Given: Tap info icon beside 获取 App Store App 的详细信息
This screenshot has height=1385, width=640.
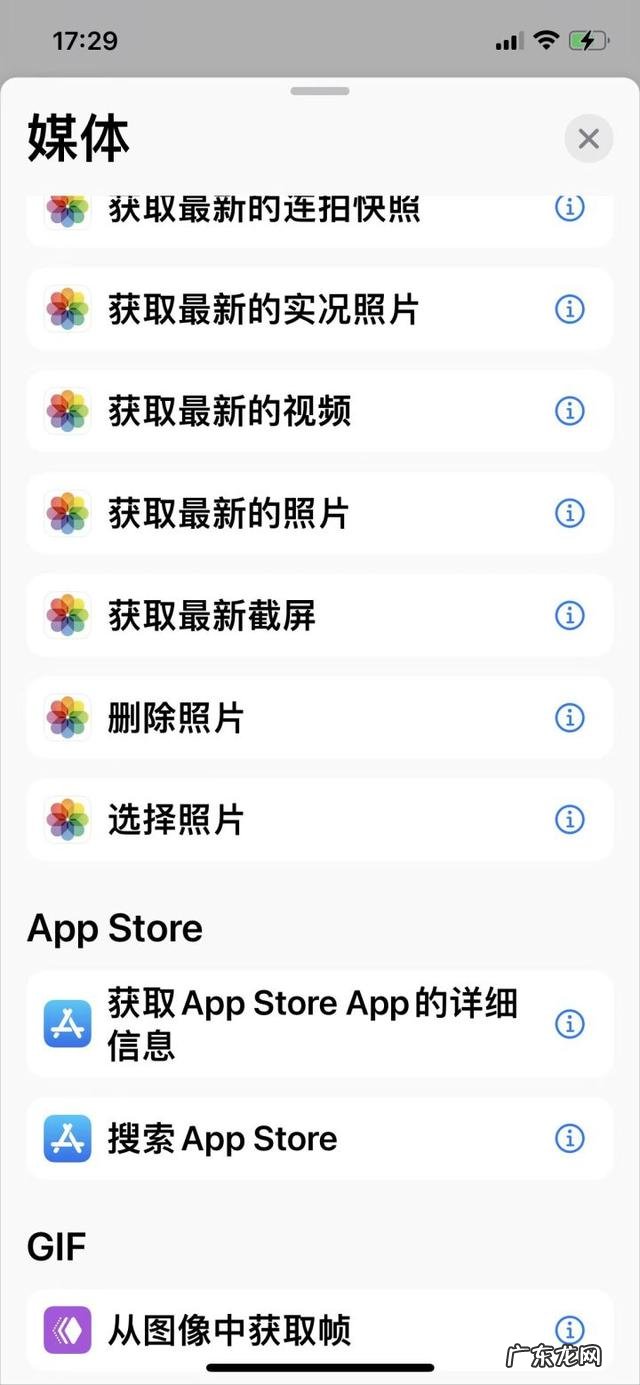Looking at the screenshot, I should pyautogui.click(x=569, y=1024).
